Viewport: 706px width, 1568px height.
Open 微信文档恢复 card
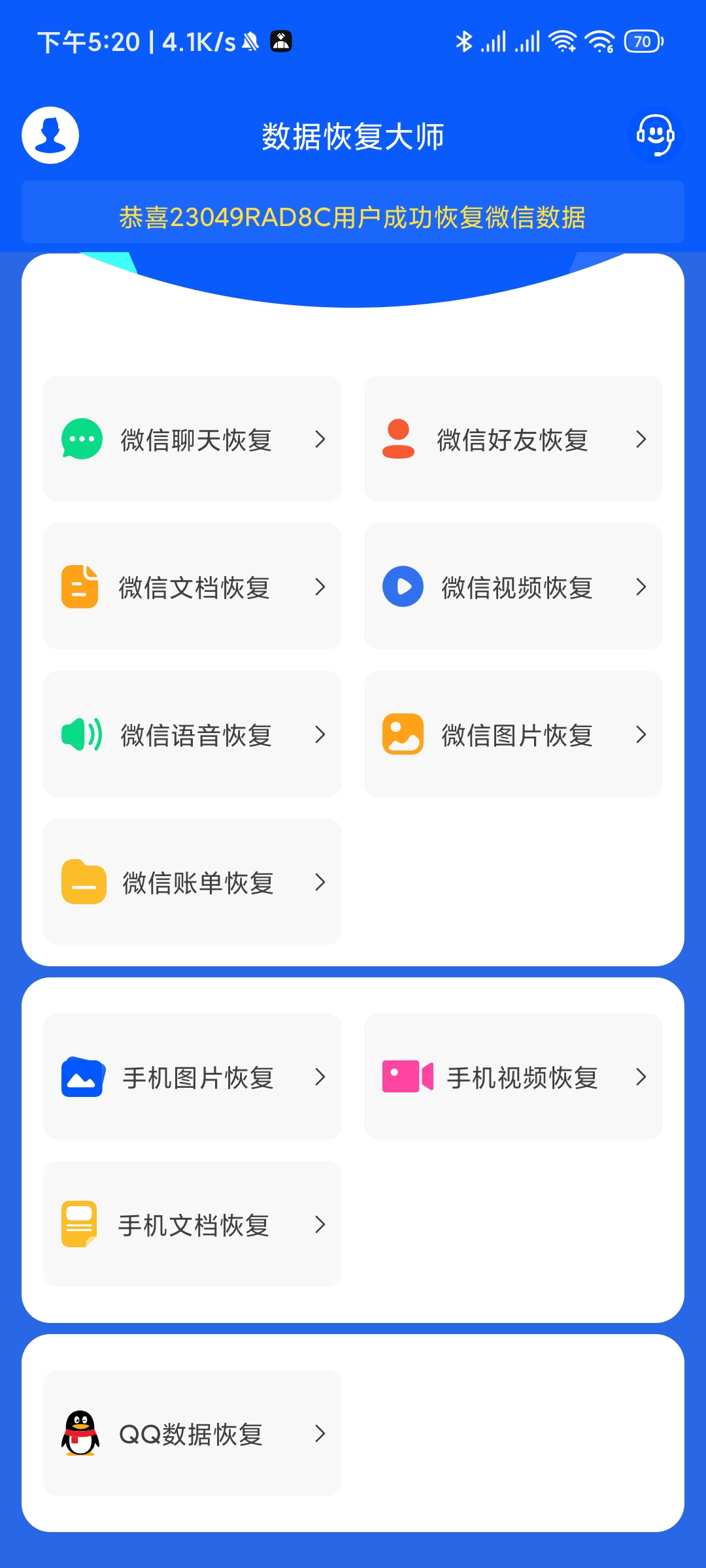click(x=192, y=586)
